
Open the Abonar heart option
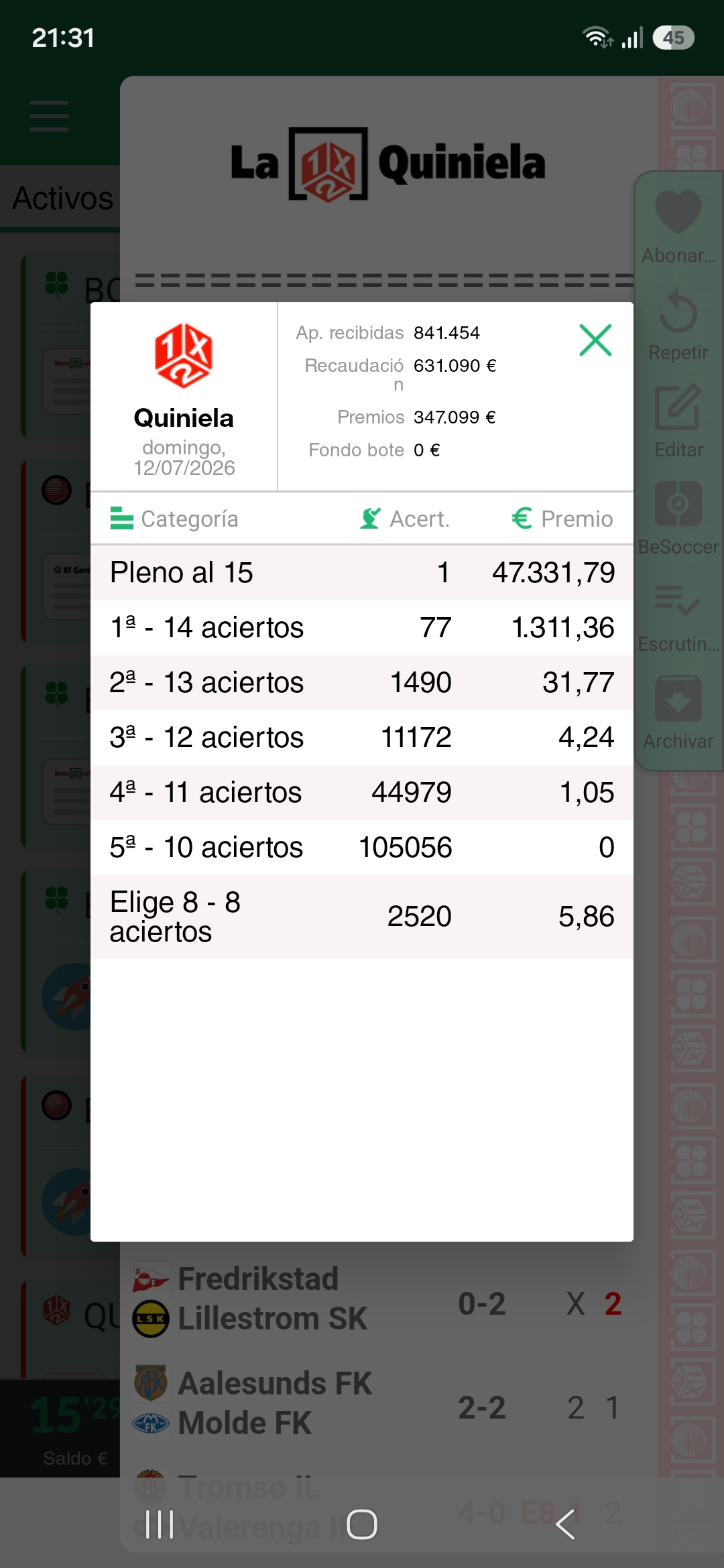[678, 226]
